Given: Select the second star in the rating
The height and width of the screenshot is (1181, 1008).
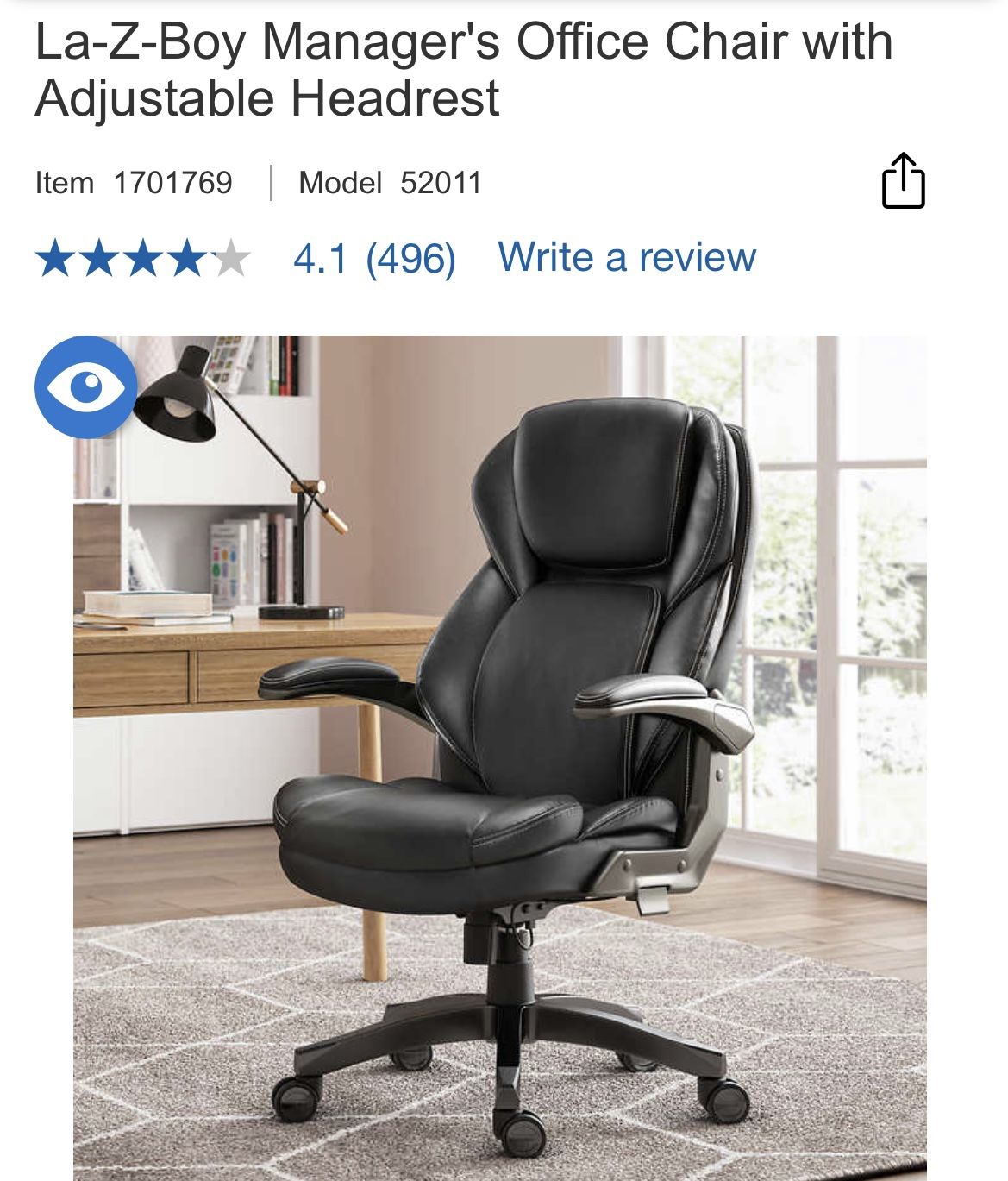Looking at the screenshot, I should tap(97, 256).
